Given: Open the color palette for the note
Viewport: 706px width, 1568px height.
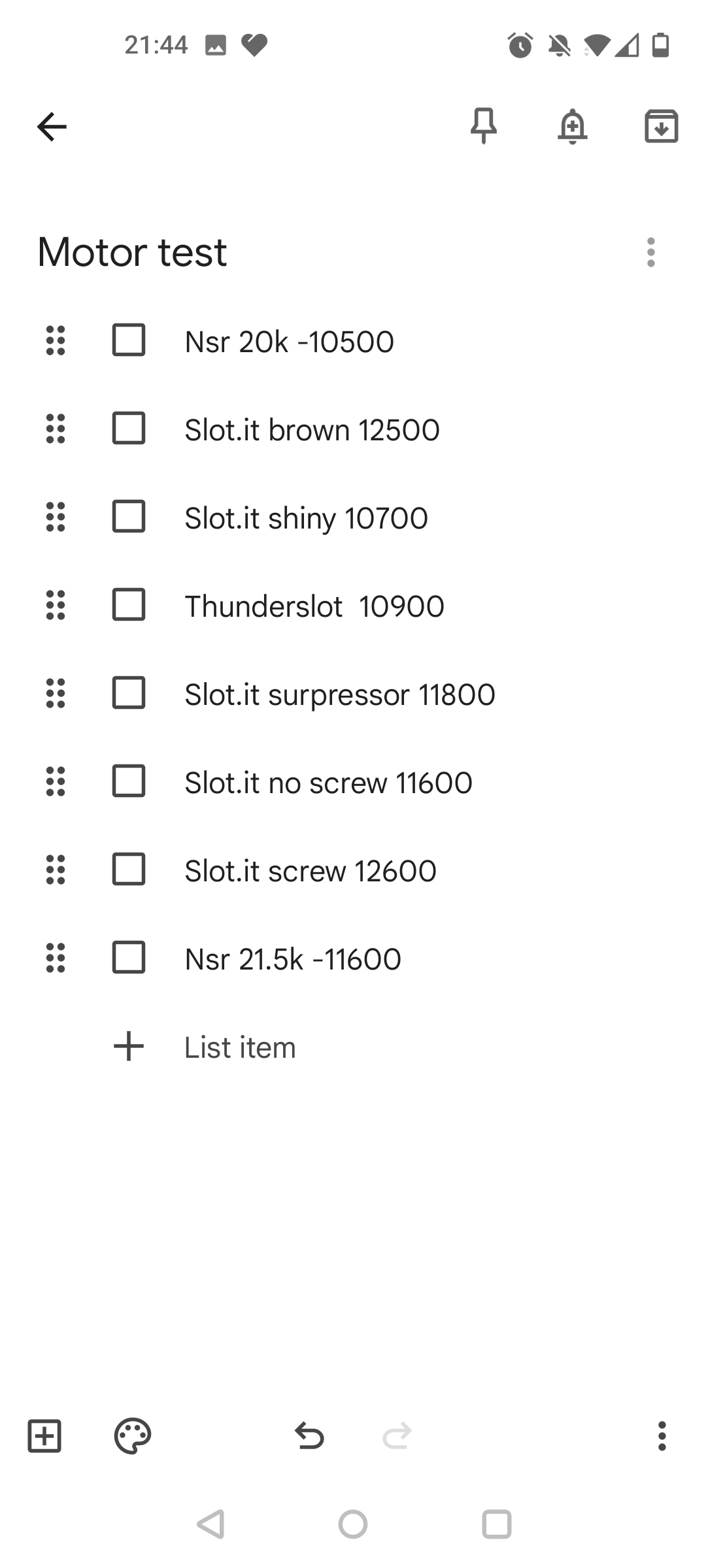Looking at the screenshot, I should click(133, 1436).
